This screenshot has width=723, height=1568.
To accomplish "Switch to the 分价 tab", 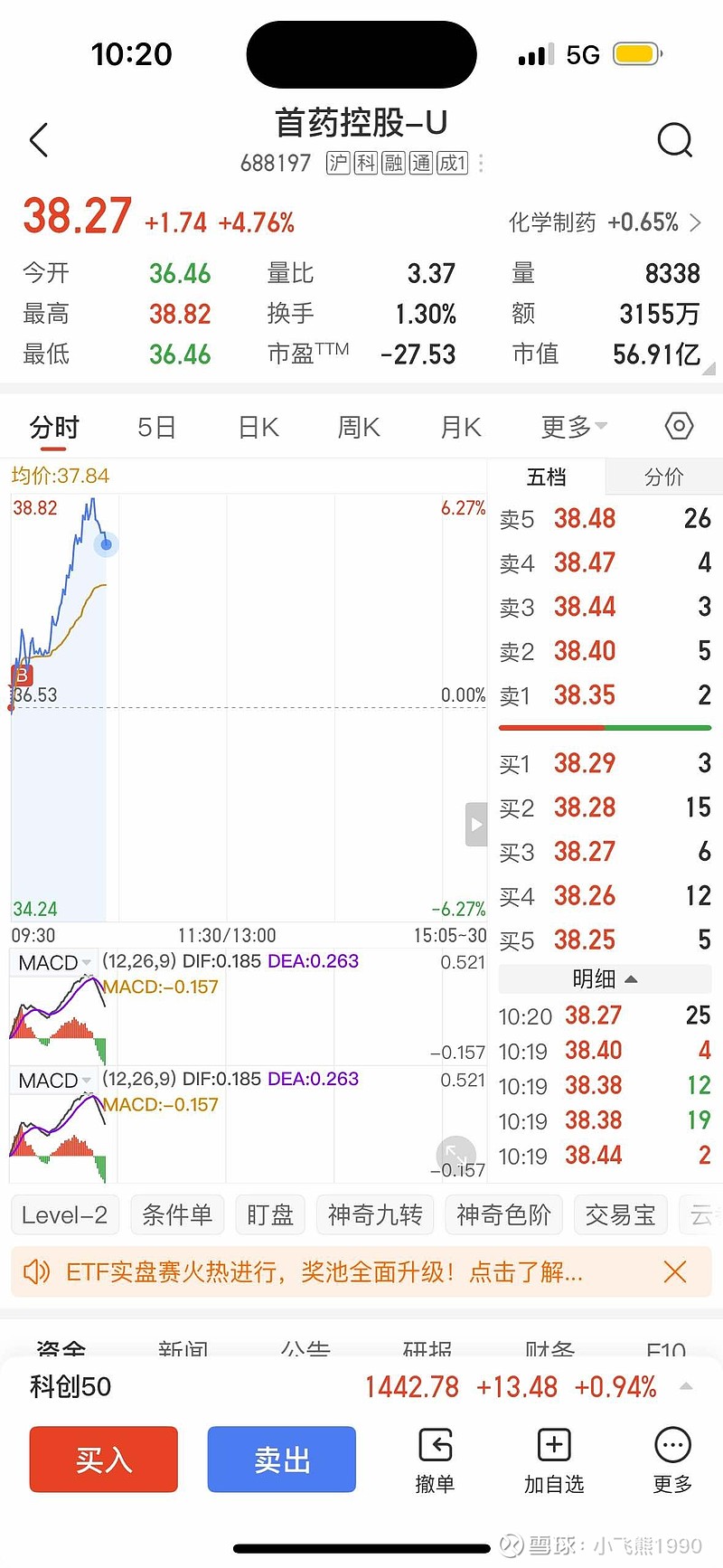I will pyautogui.click(x=663, y=477).
